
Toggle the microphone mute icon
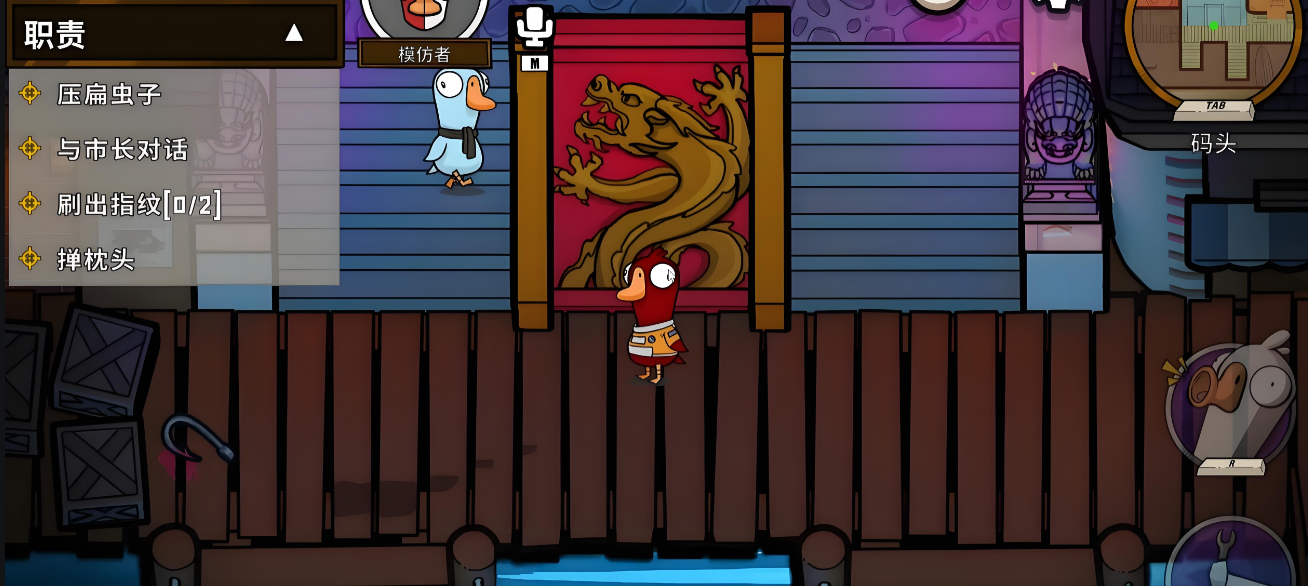tap(534, 27)
